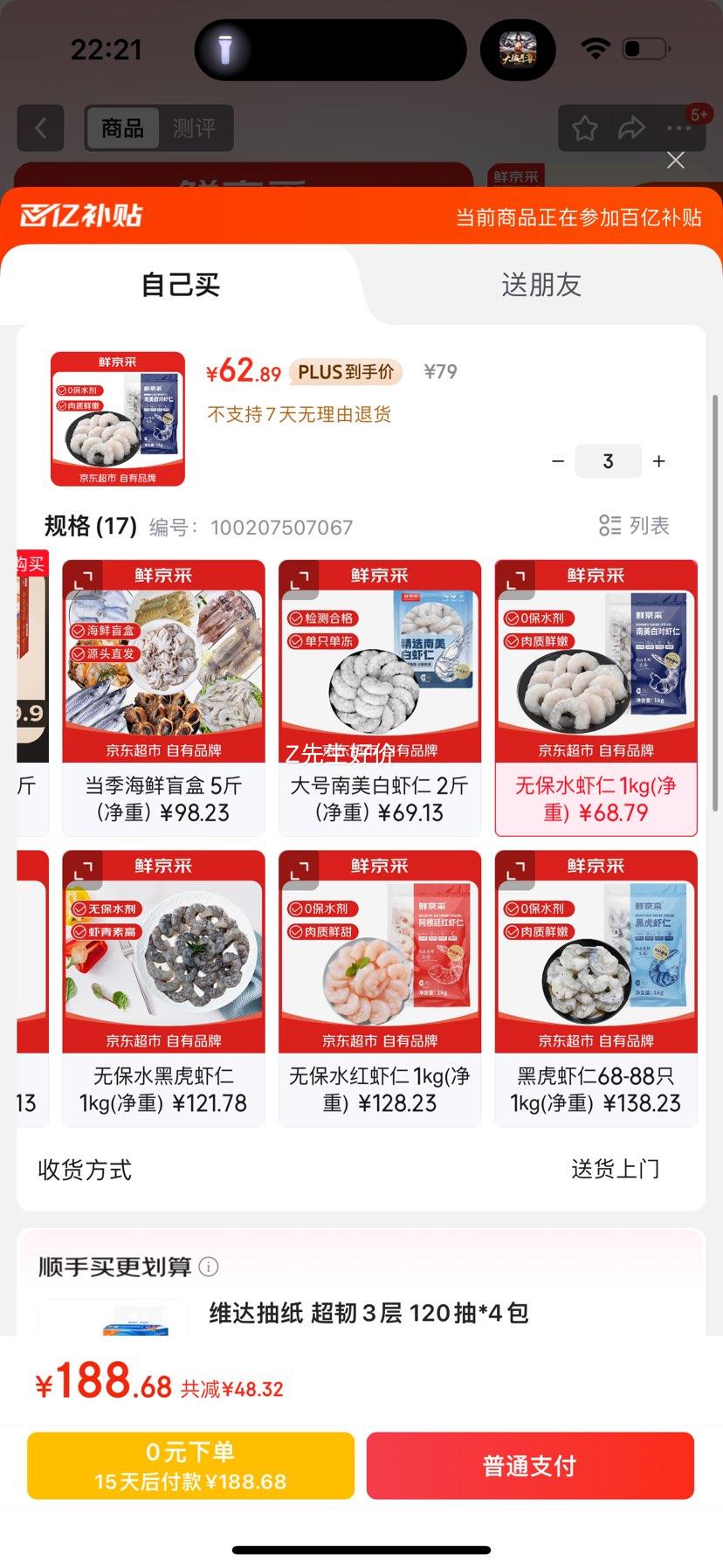The width and height of the screenshot is (723, 1568).
Task: Decrease quantity with the minus button
Action: click(558, 461)
